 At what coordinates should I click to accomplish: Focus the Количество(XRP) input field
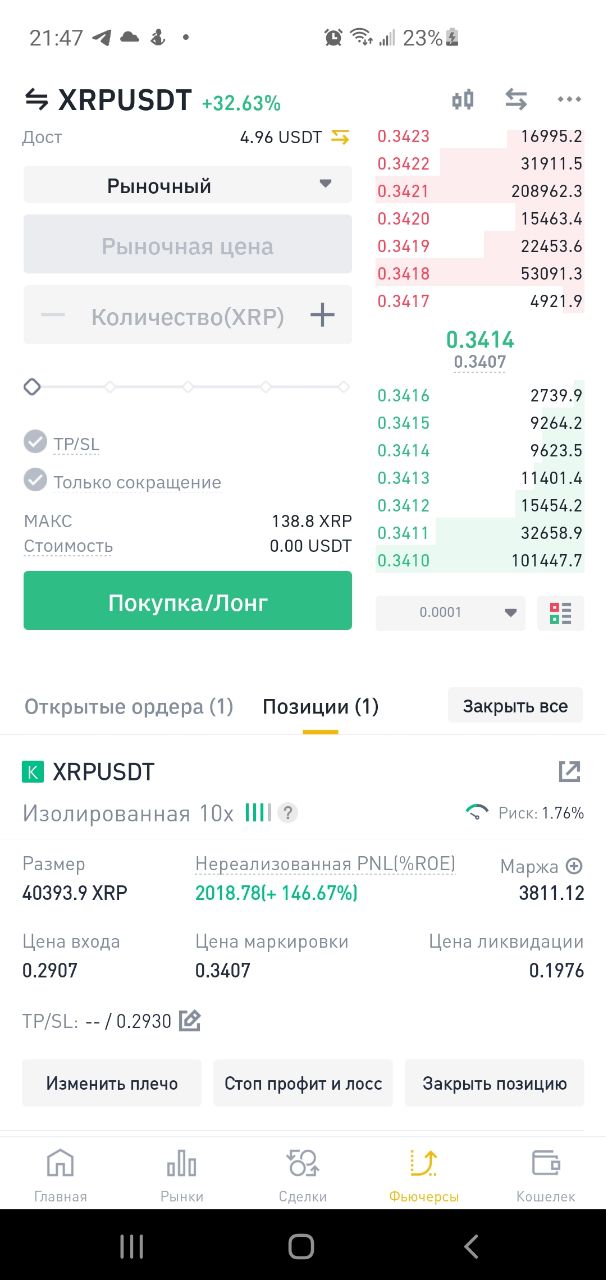tap(187, 317)
